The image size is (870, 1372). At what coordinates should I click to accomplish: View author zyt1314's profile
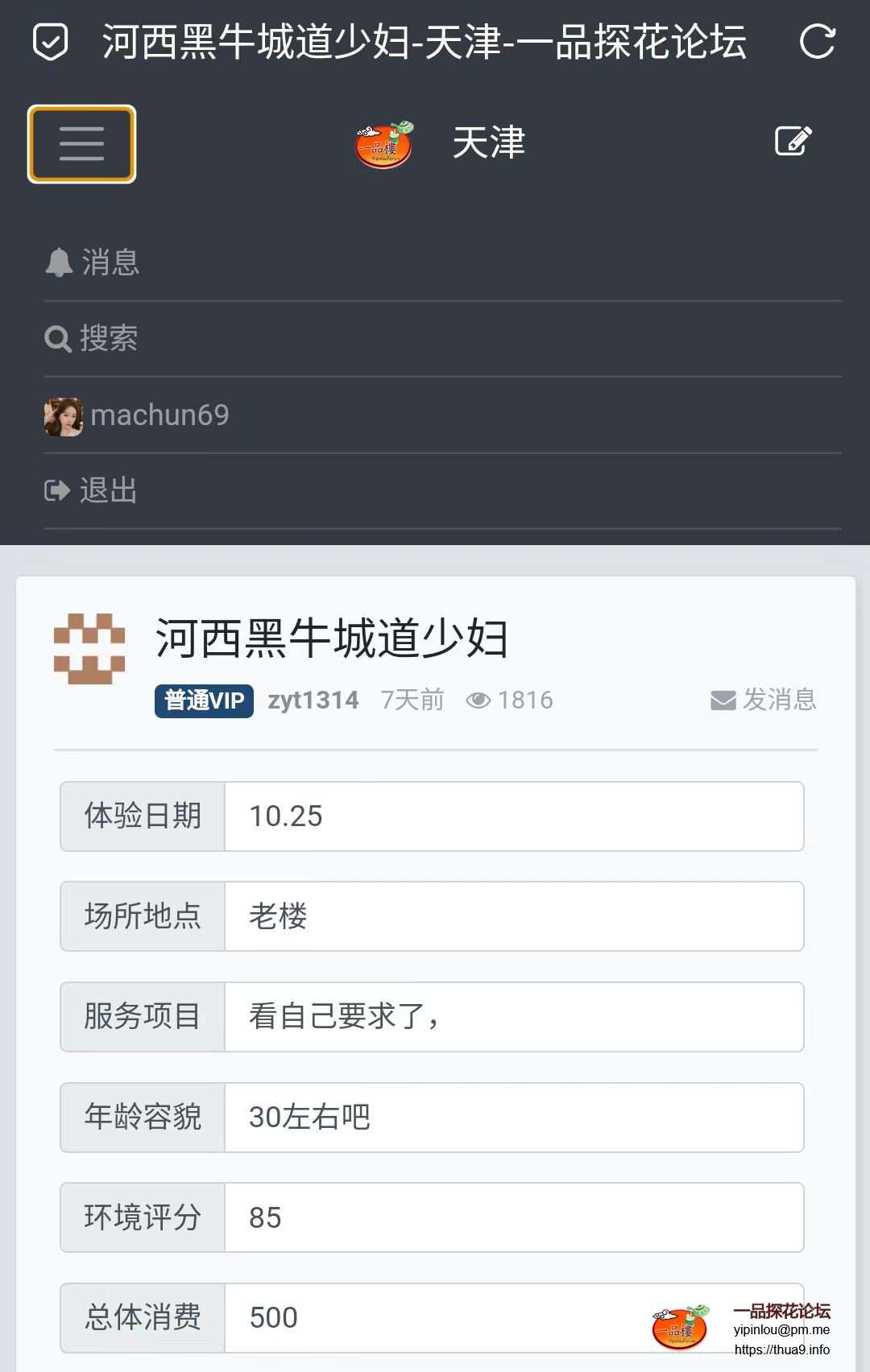(x=313, y=700)
